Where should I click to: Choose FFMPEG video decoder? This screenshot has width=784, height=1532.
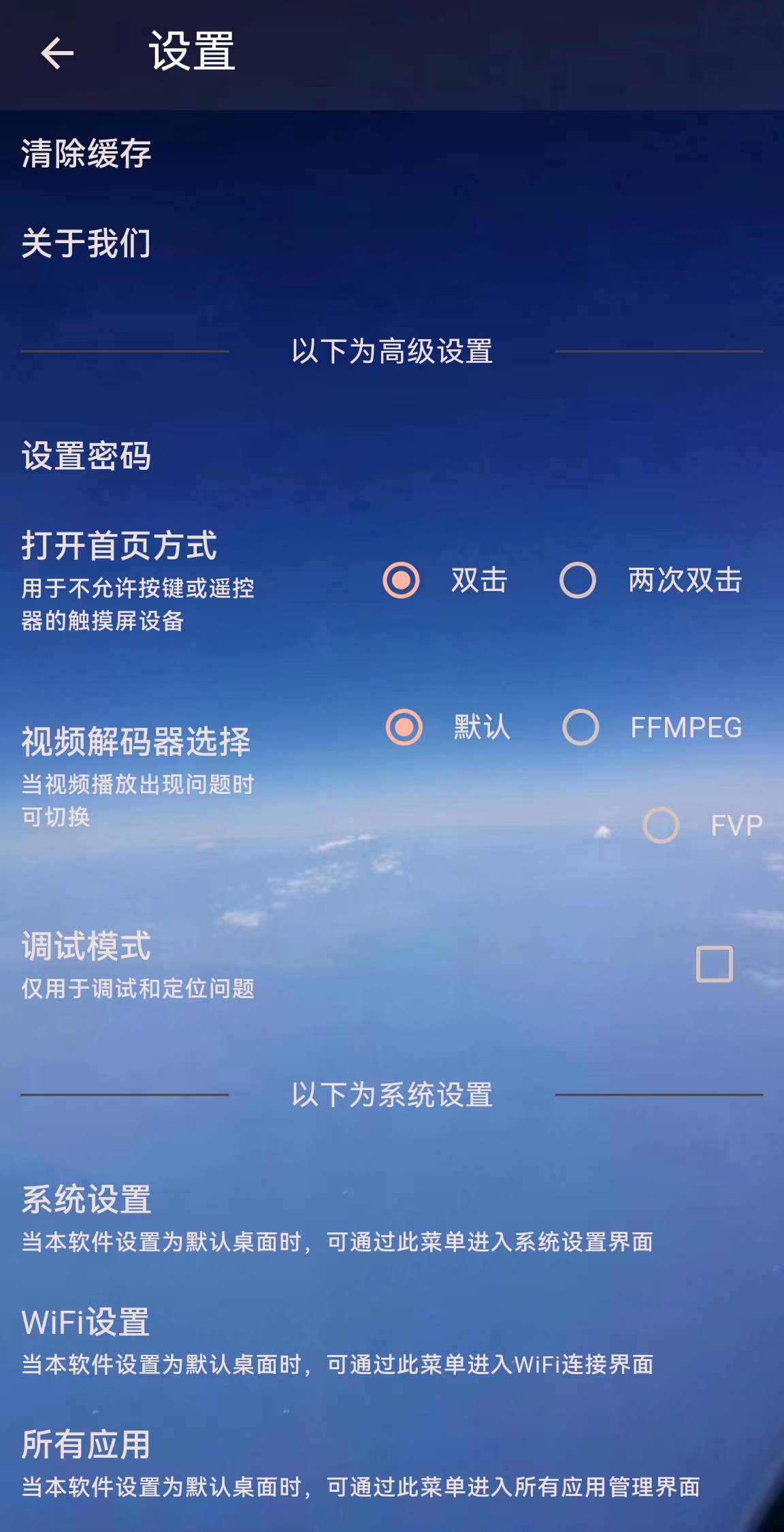pyautogui.click(x=581, y=727)
